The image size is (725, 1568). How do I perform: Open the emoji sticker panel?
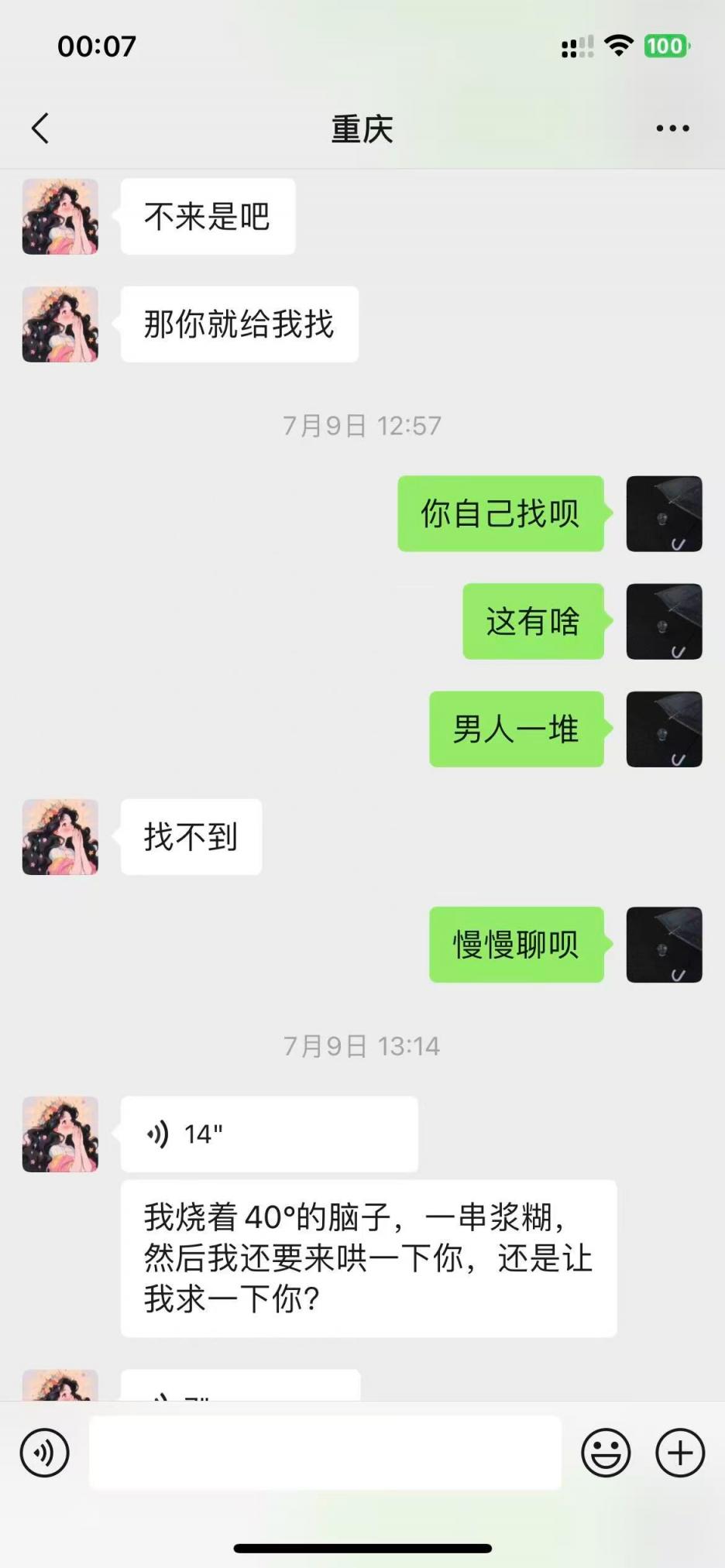tap(606, 1453)
